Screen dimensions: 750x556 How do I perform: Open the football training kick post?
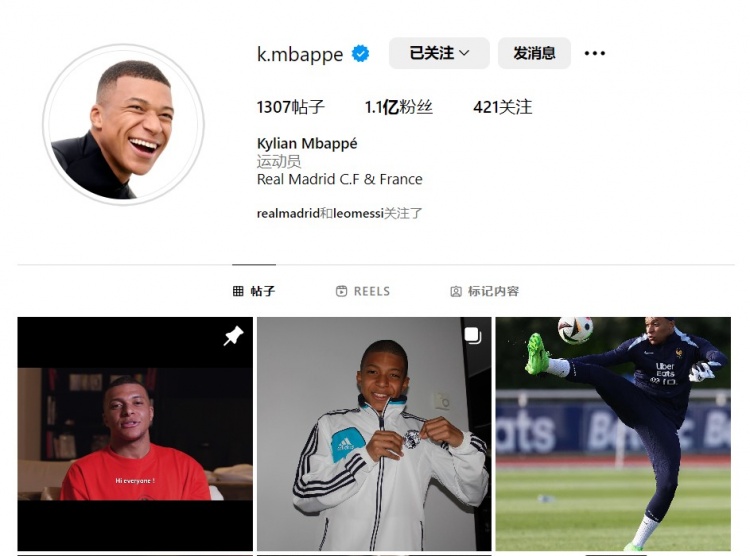point(613,434)
